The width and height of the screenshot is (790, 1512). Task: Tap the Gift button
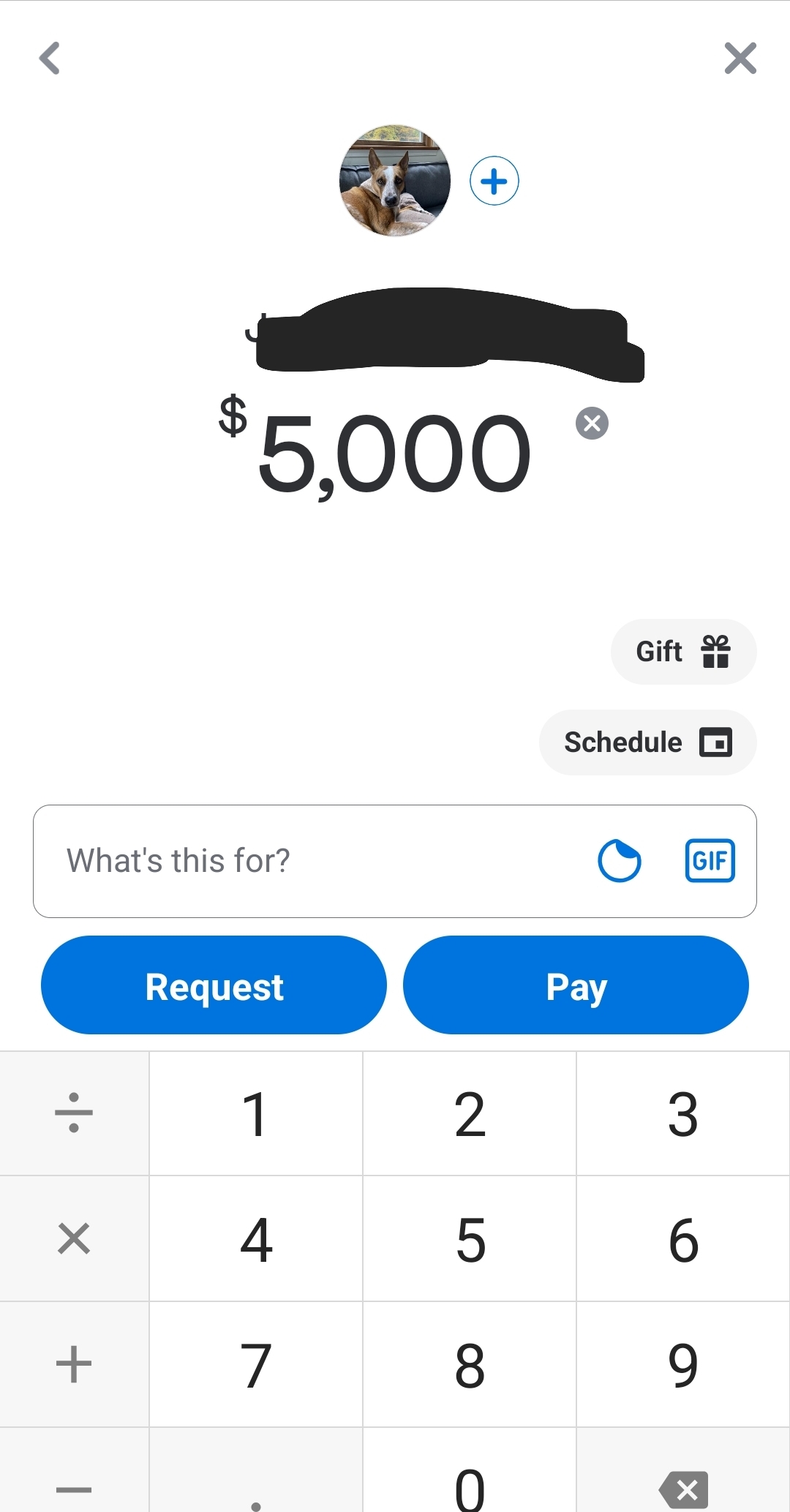coord(683,651)
